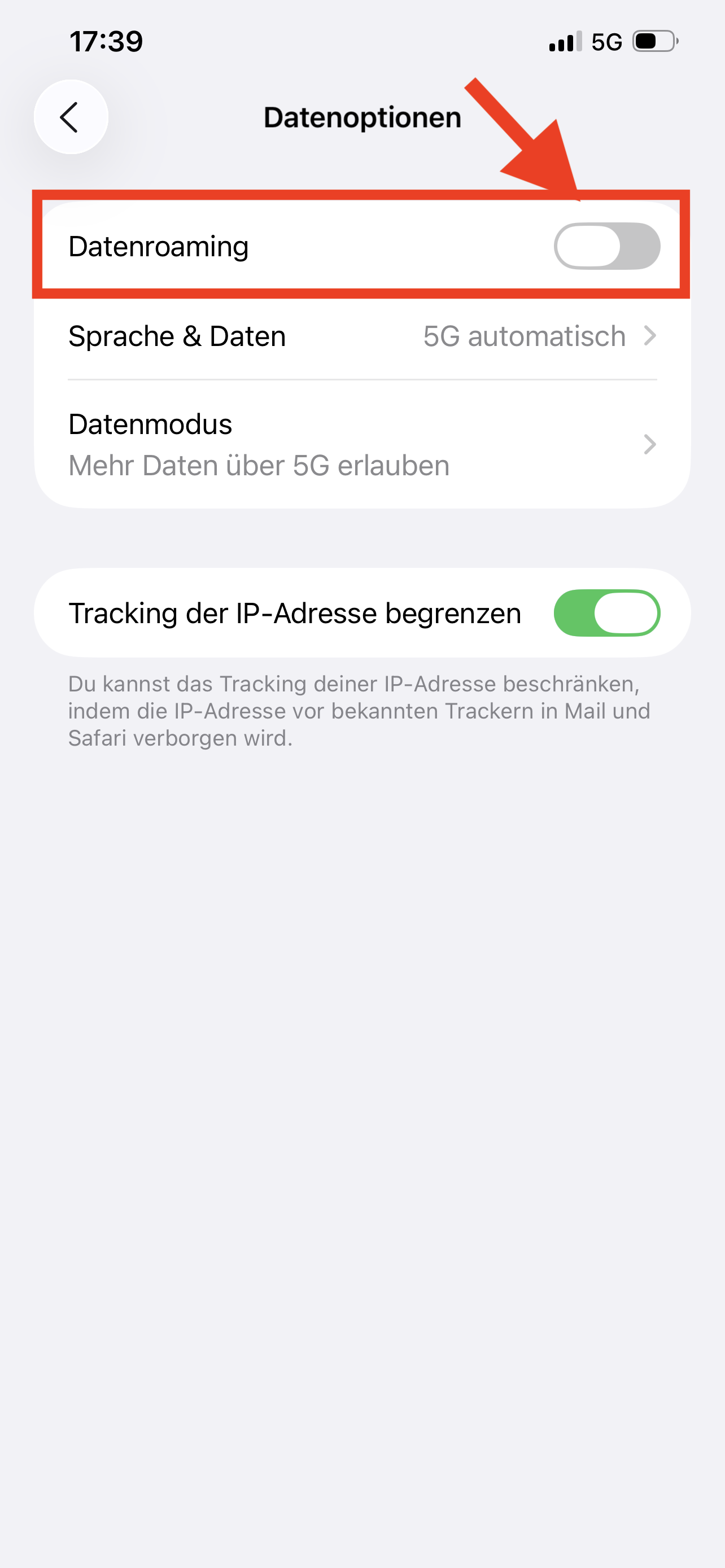
Task: Disable Tracking der IP-Adresse begrenzen
Action: click(x=606, y=613)
